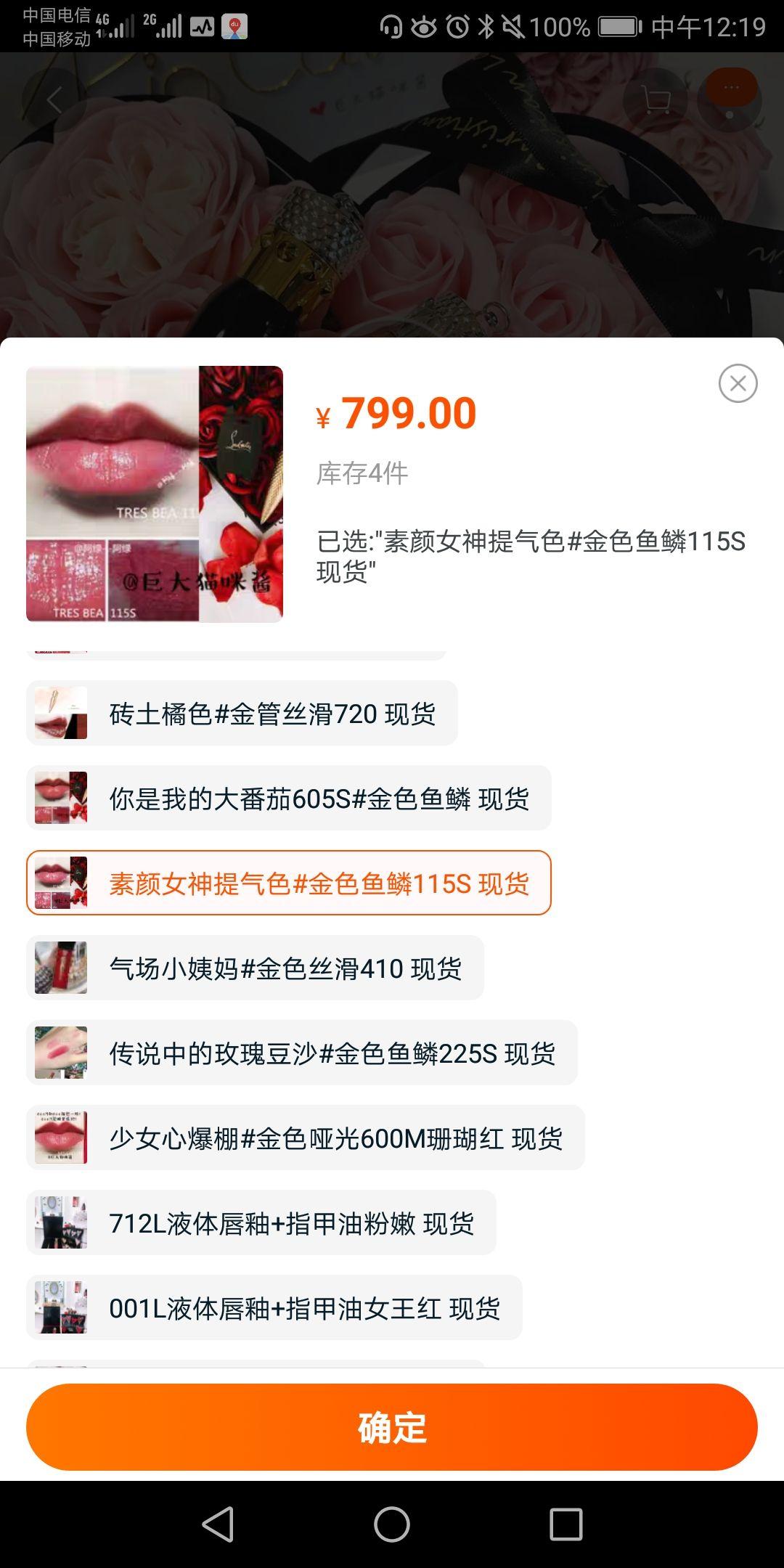784x1568 pixels.
Task: Deselect 素颜女神提气色#金色鱼鳞115S 现货 option
Action: (288, 883)
